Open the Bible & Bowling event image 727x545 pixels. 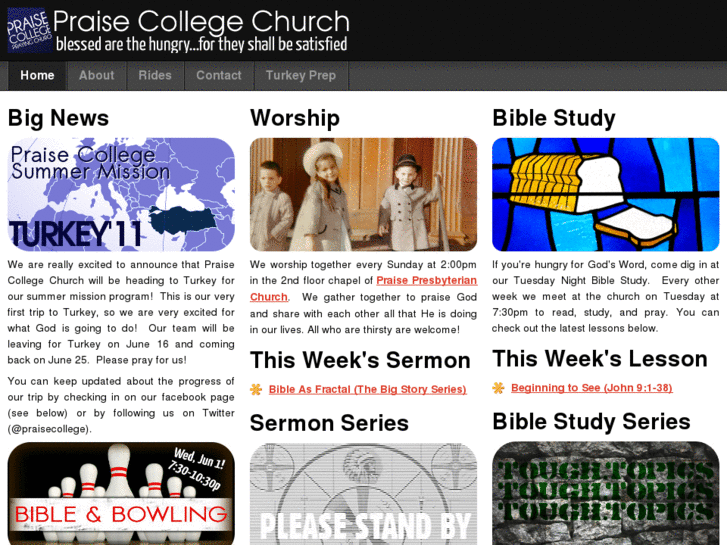[121, 494]
